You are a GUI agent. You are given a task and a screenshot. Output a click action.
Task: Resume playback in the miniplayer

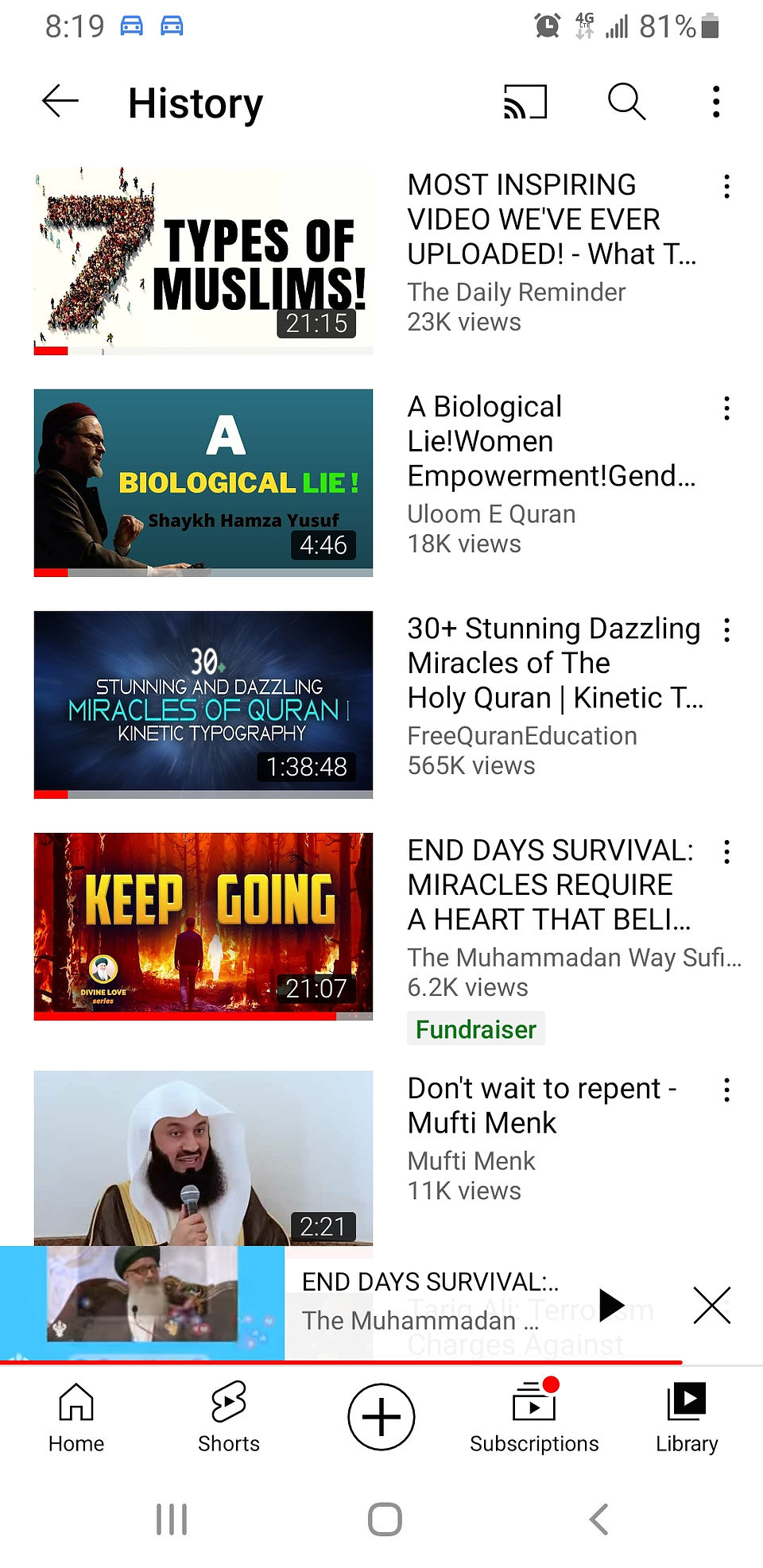pos(610,1305)
